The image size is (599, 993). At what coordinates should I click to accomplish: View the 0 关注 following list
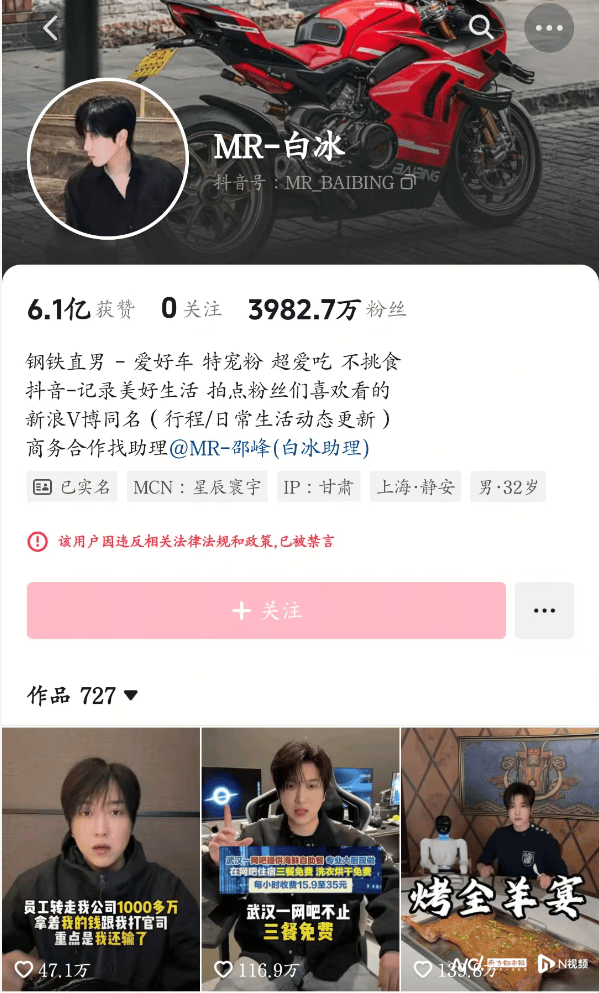tap(191, 308)
